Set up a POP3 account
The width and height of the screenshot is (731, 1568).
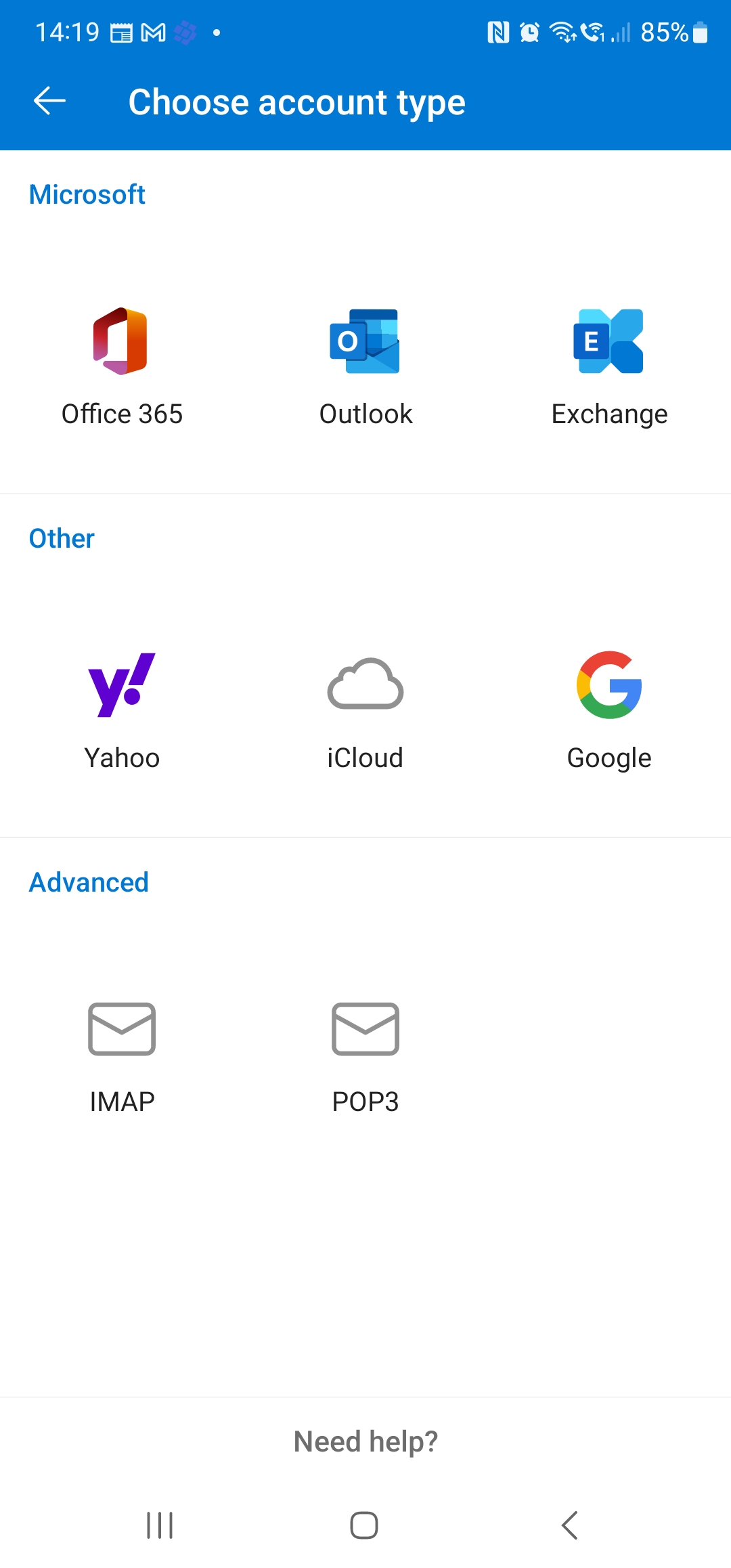point(365,1056)
